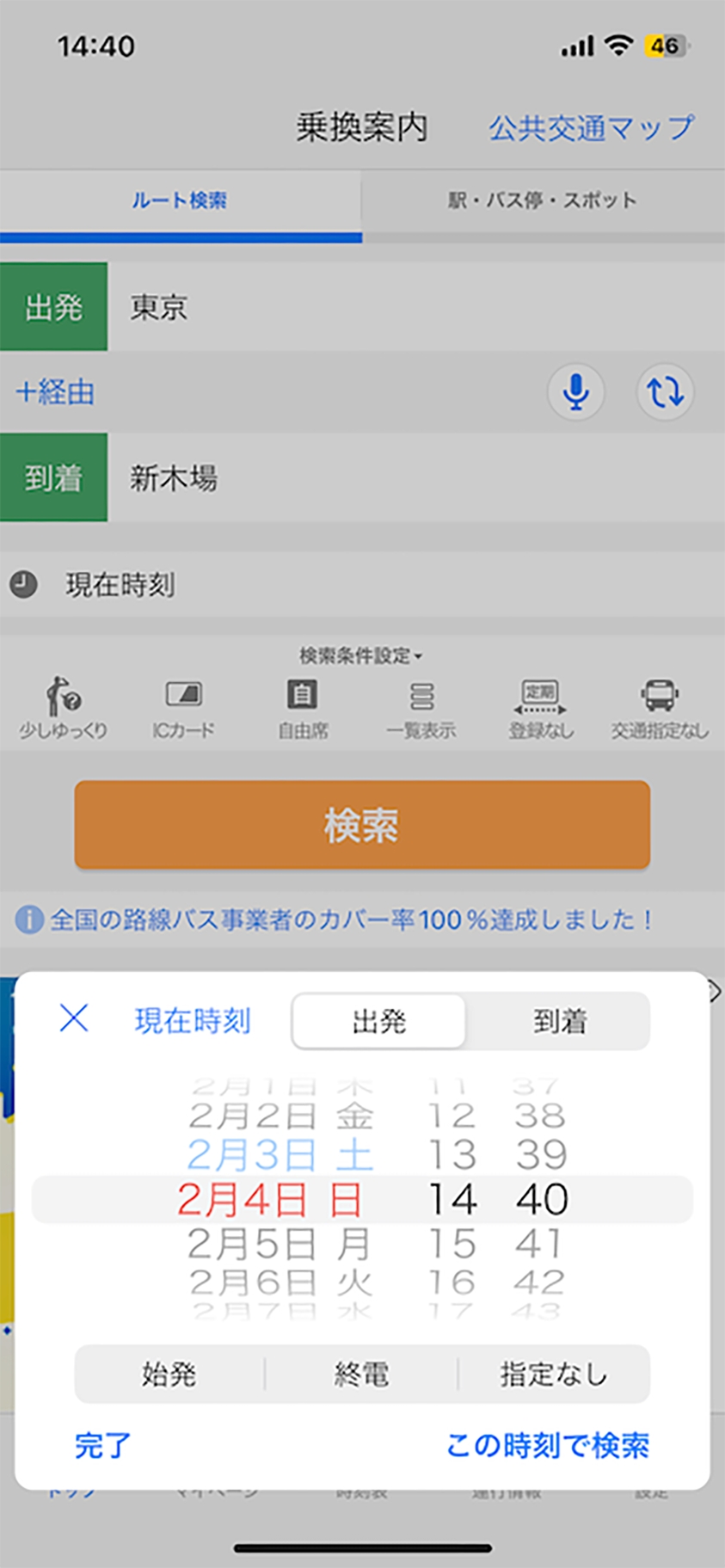Viewport: 725px width, 1568px height.
Task: Select 指定なし option
Action: (553, 1374)
